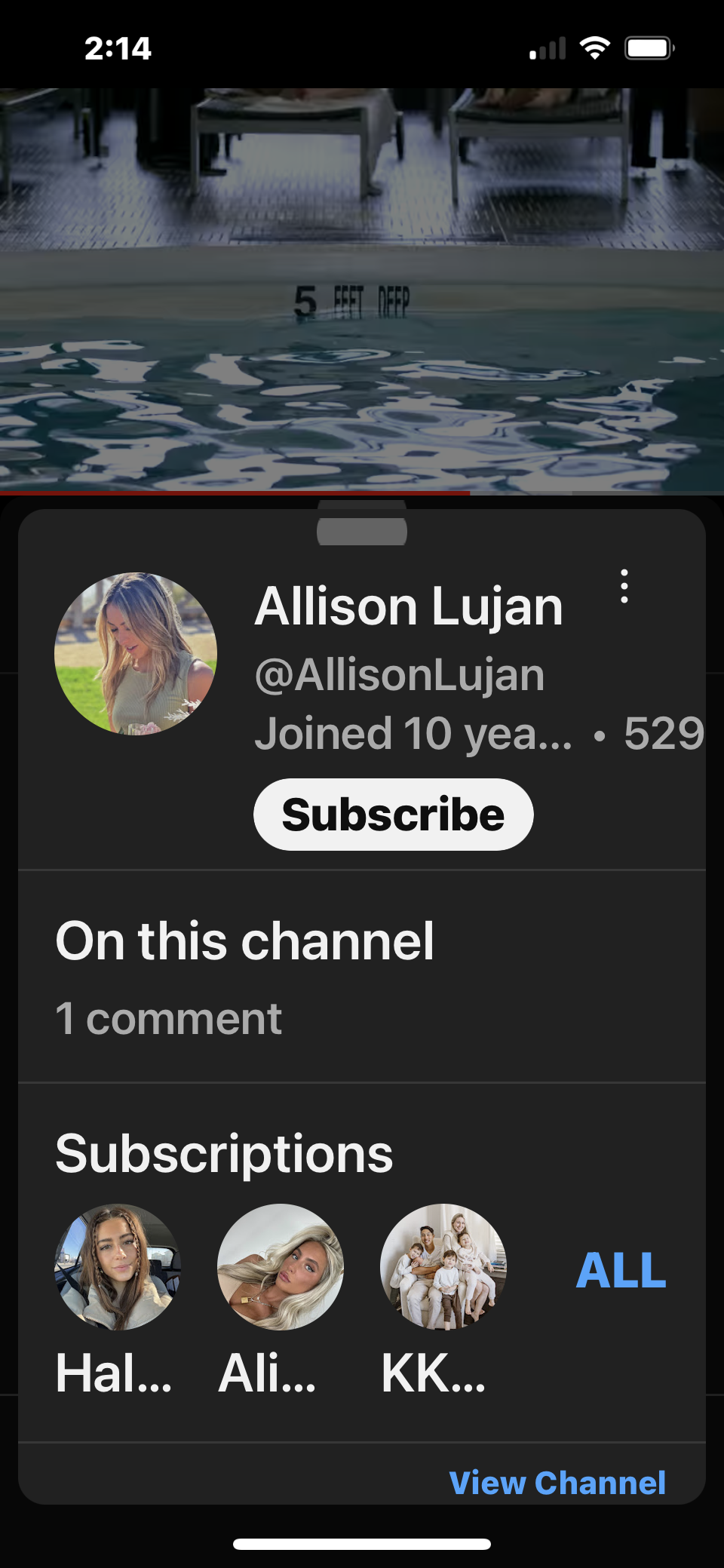View the 1 comment on this channel

click(169, 1018)
